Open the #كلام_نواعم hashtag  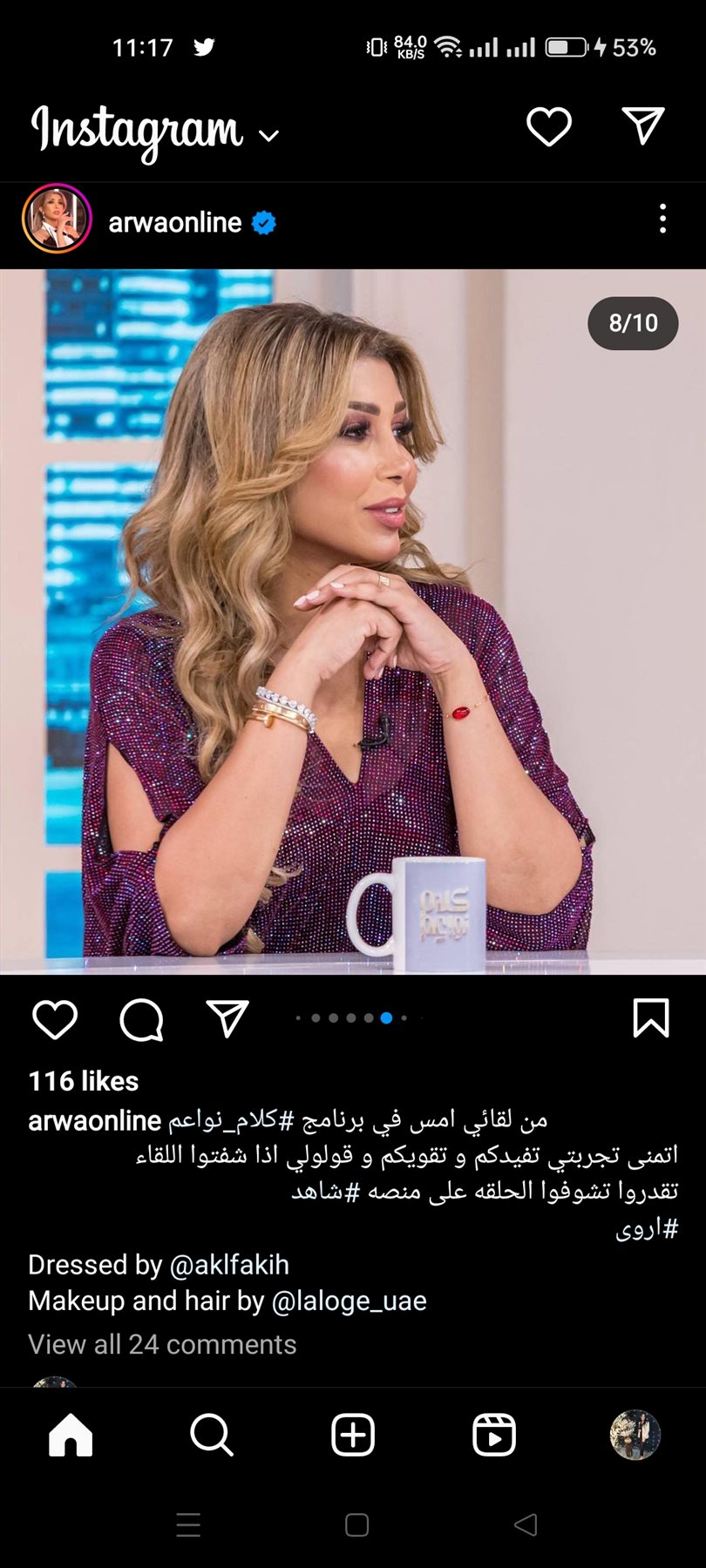point(230,1120)
